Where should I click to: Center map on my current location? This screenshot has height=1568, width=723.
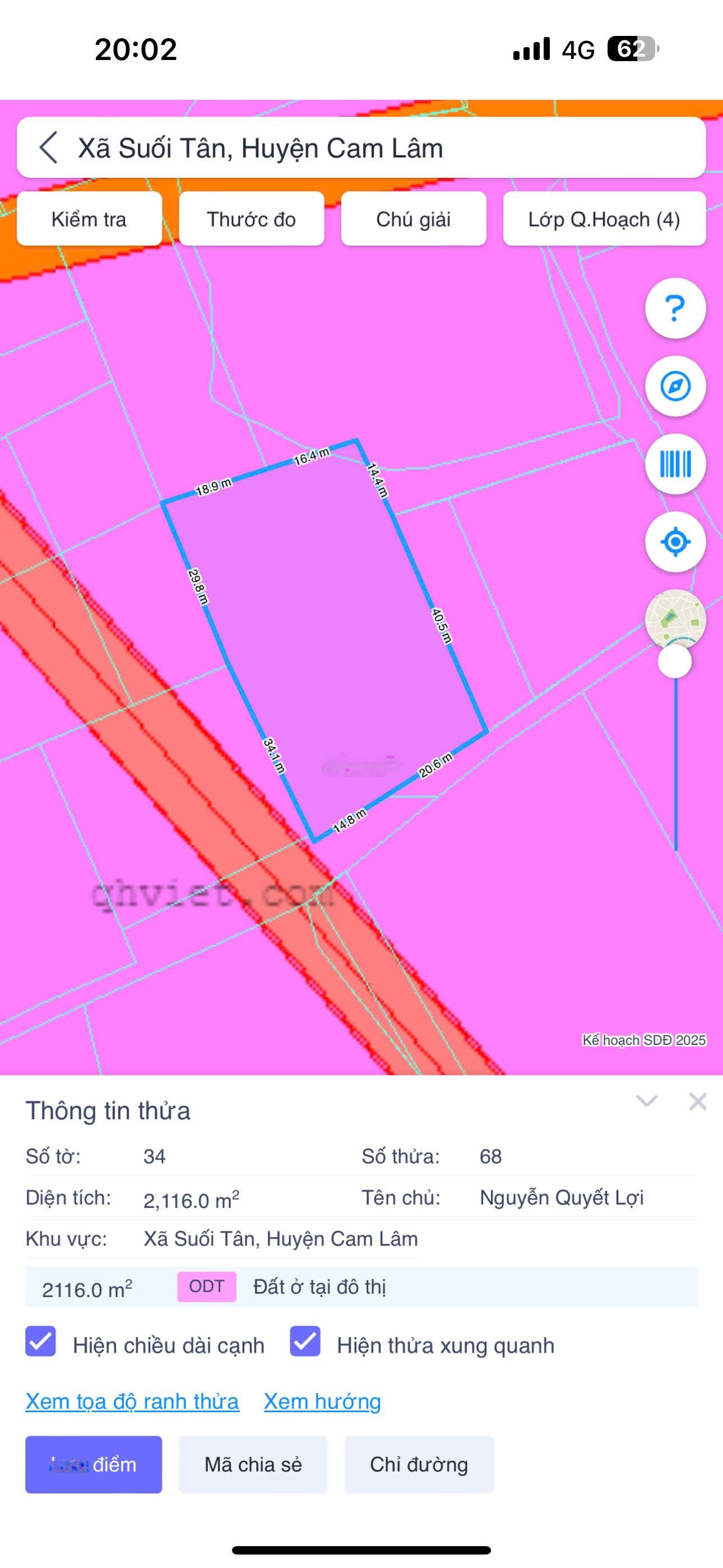tap(675, 542)
